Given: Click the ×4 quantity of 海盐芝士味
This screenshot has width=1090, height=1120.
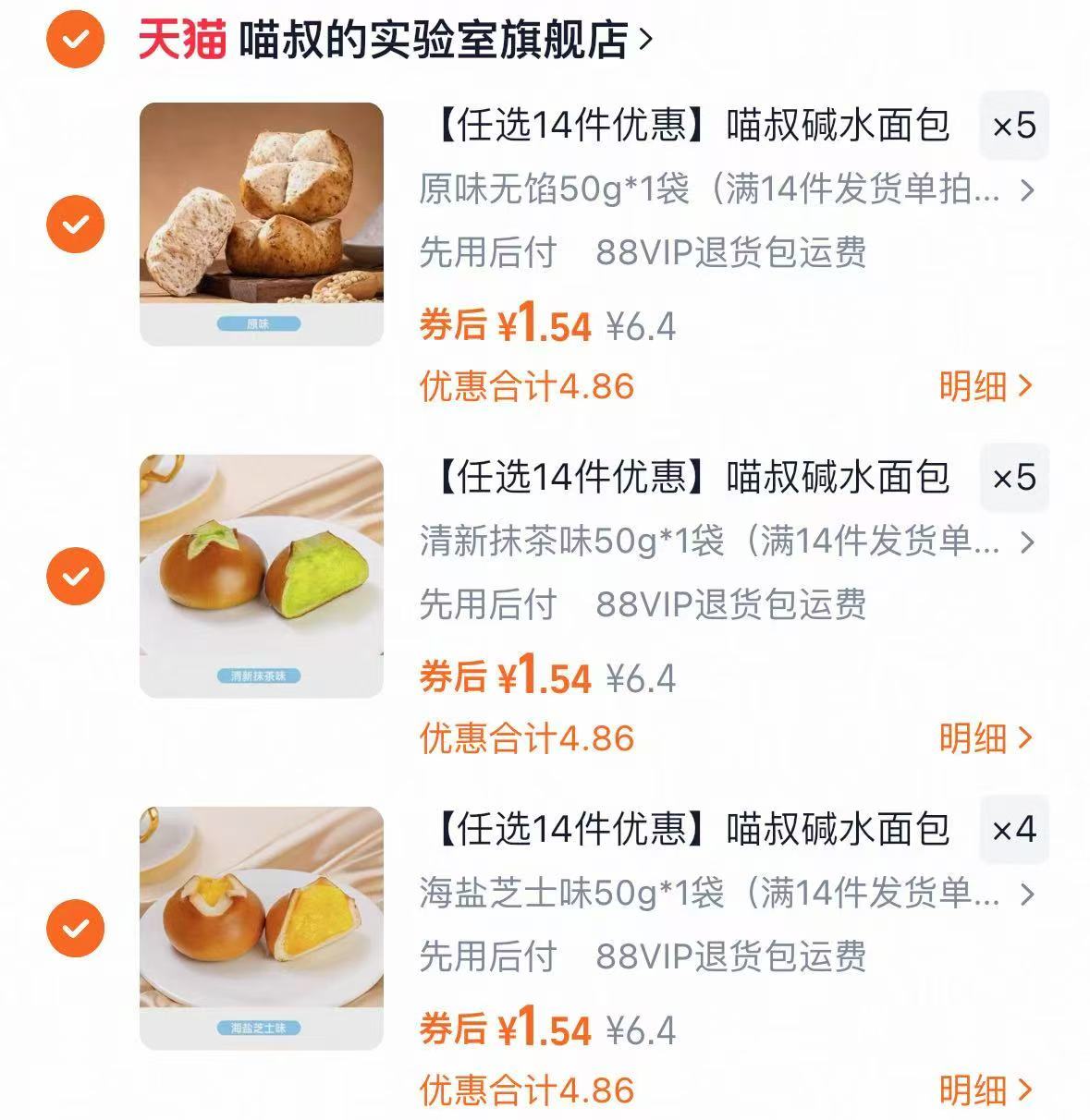Looking at the screenshot, I should coord(1015,830).
